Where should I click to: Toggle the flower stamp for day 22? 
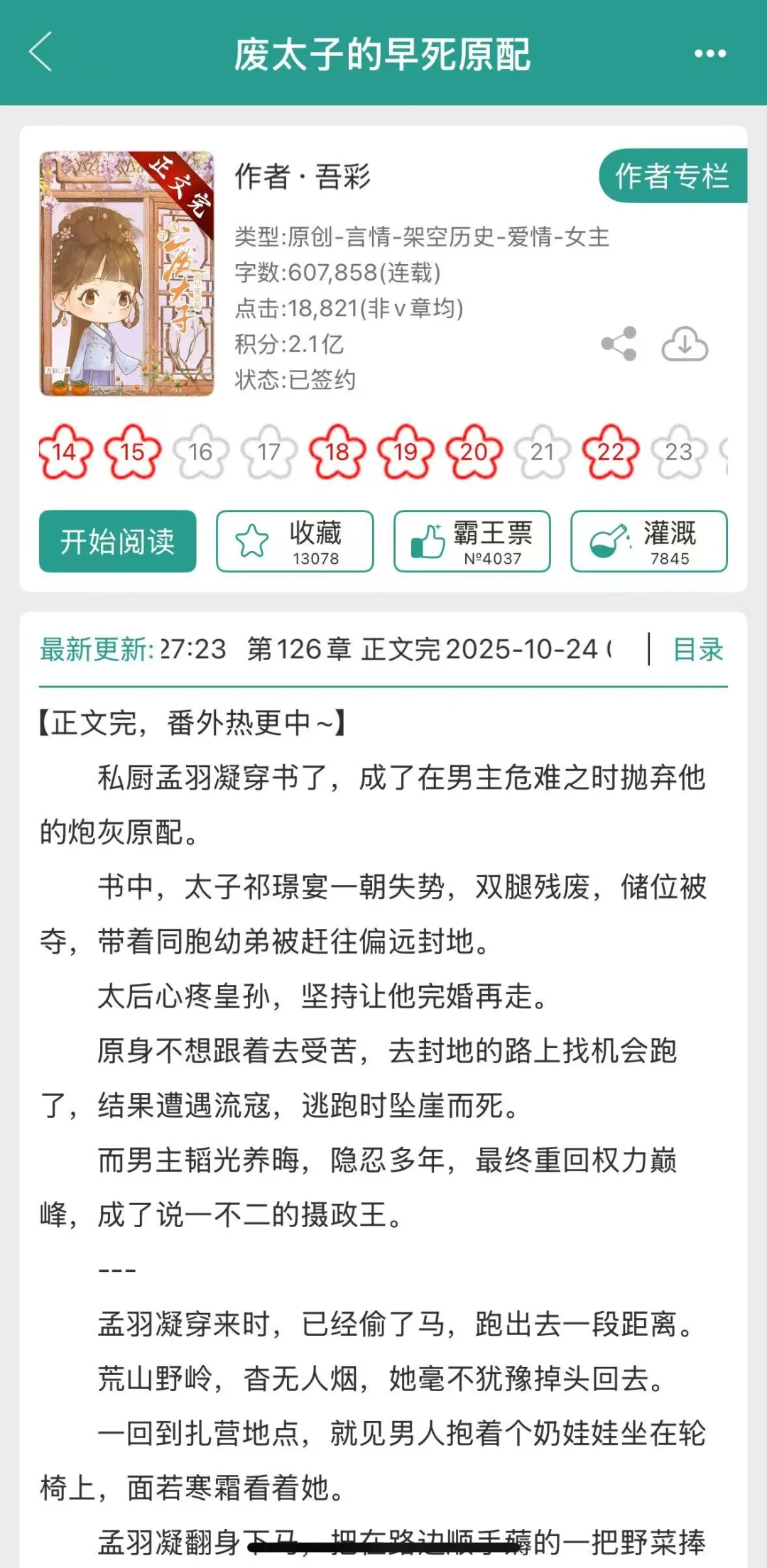(611, 451)
